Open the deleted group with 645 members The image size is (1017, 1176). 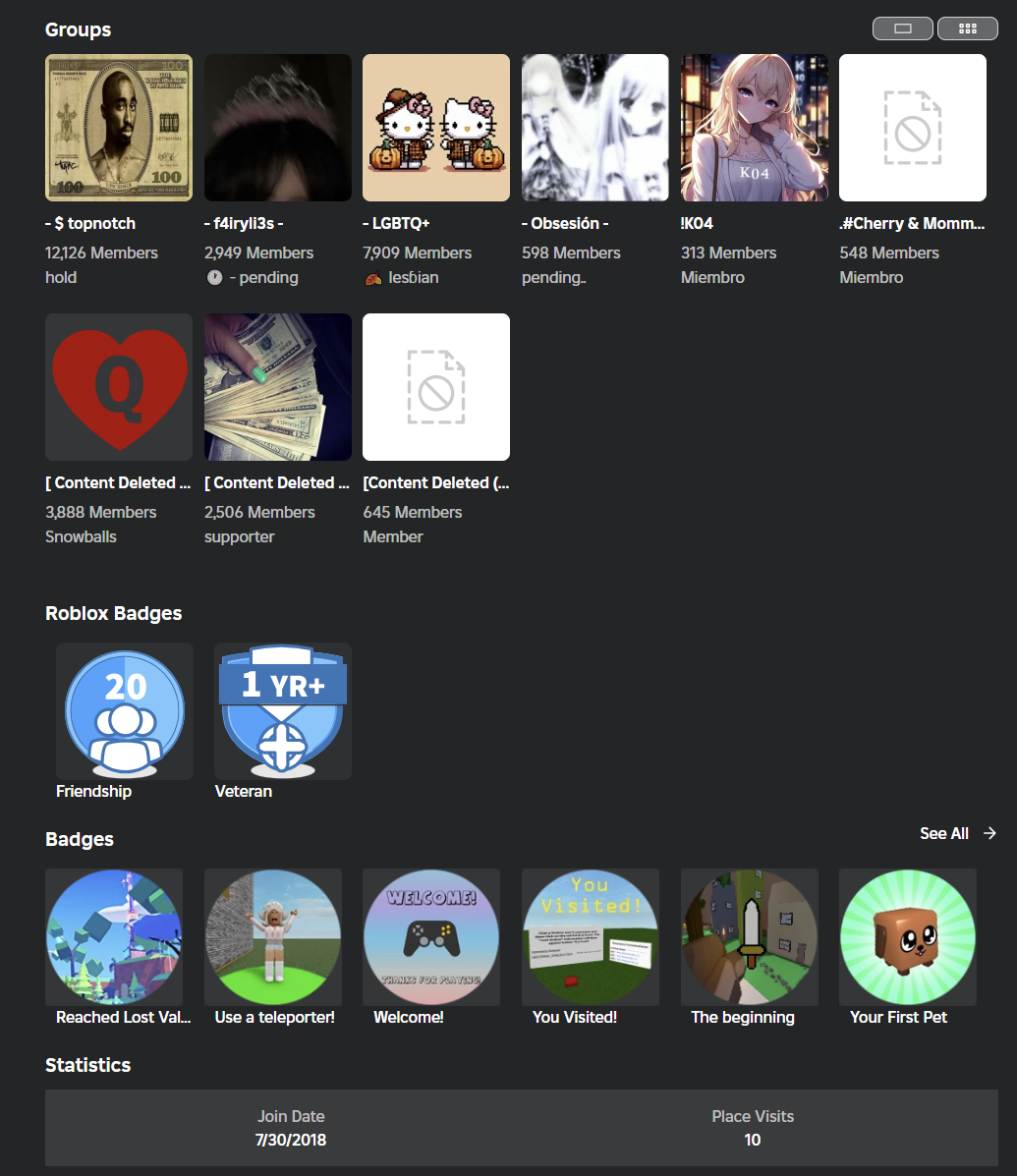pos(436,387)
